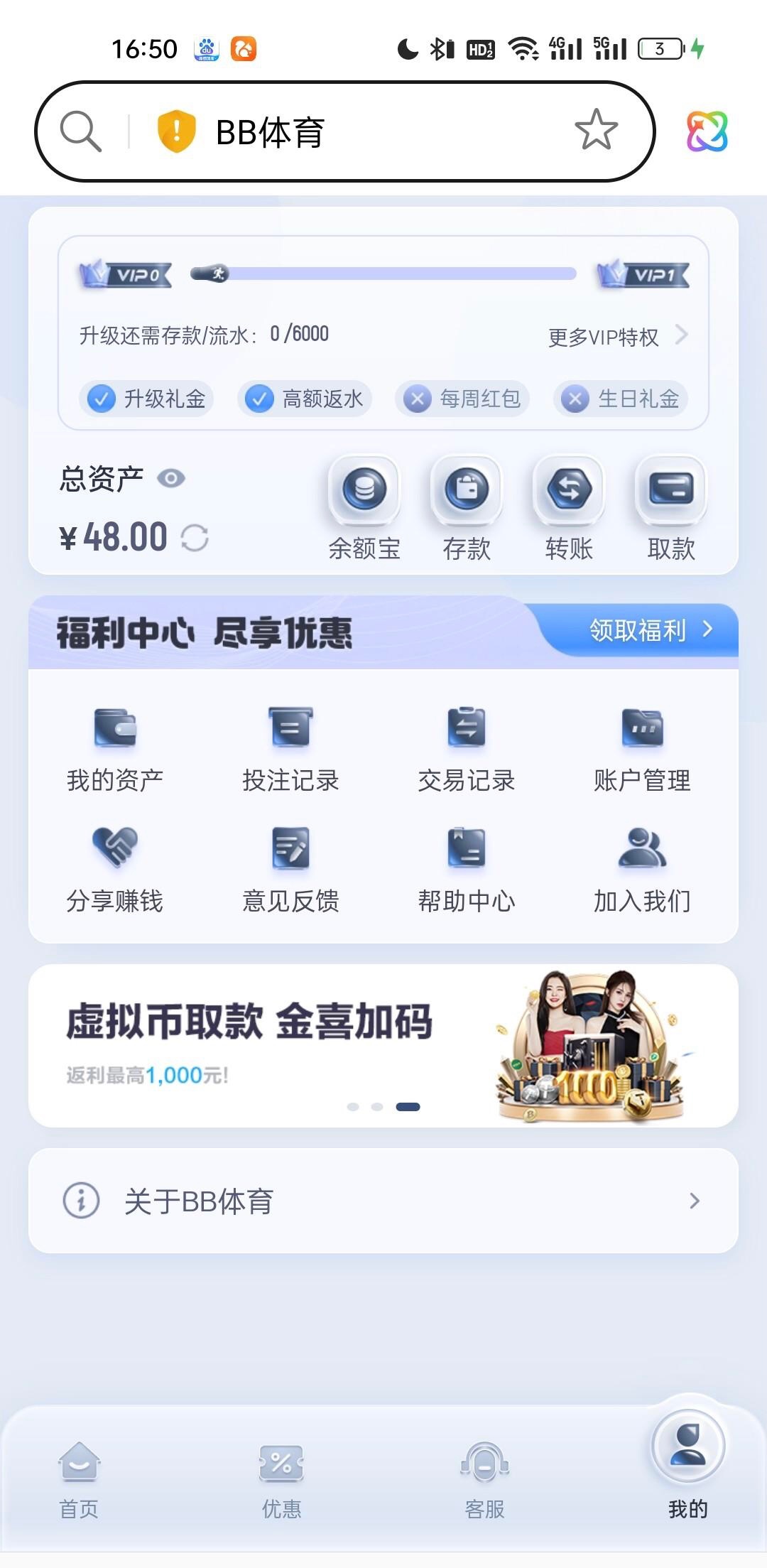
Task: Open the colorful browser assistant icon
Action: (x=707, y=131)
